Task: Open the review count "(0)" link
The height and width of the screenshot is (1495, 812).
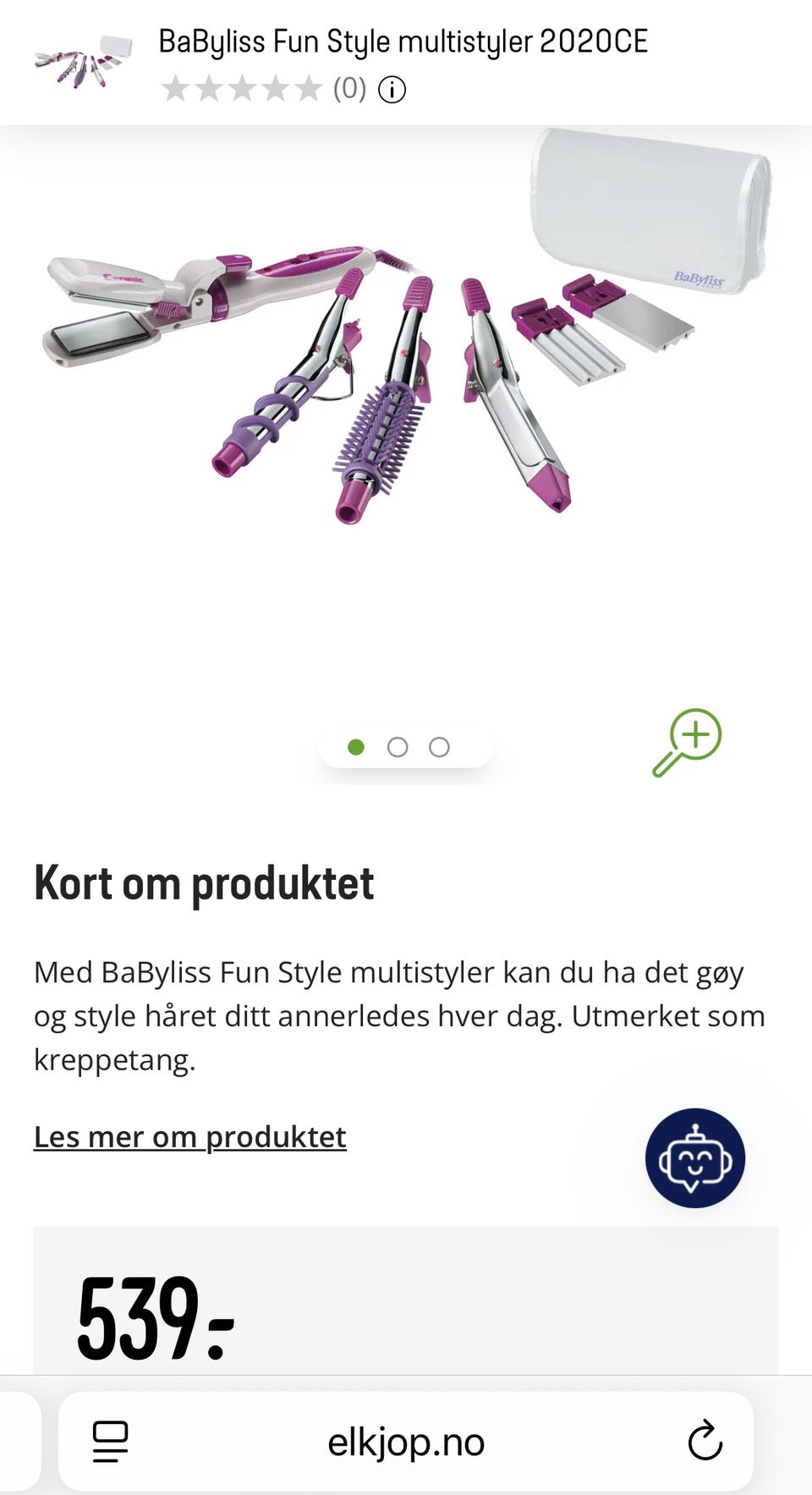Action: [x=348, y=88]
